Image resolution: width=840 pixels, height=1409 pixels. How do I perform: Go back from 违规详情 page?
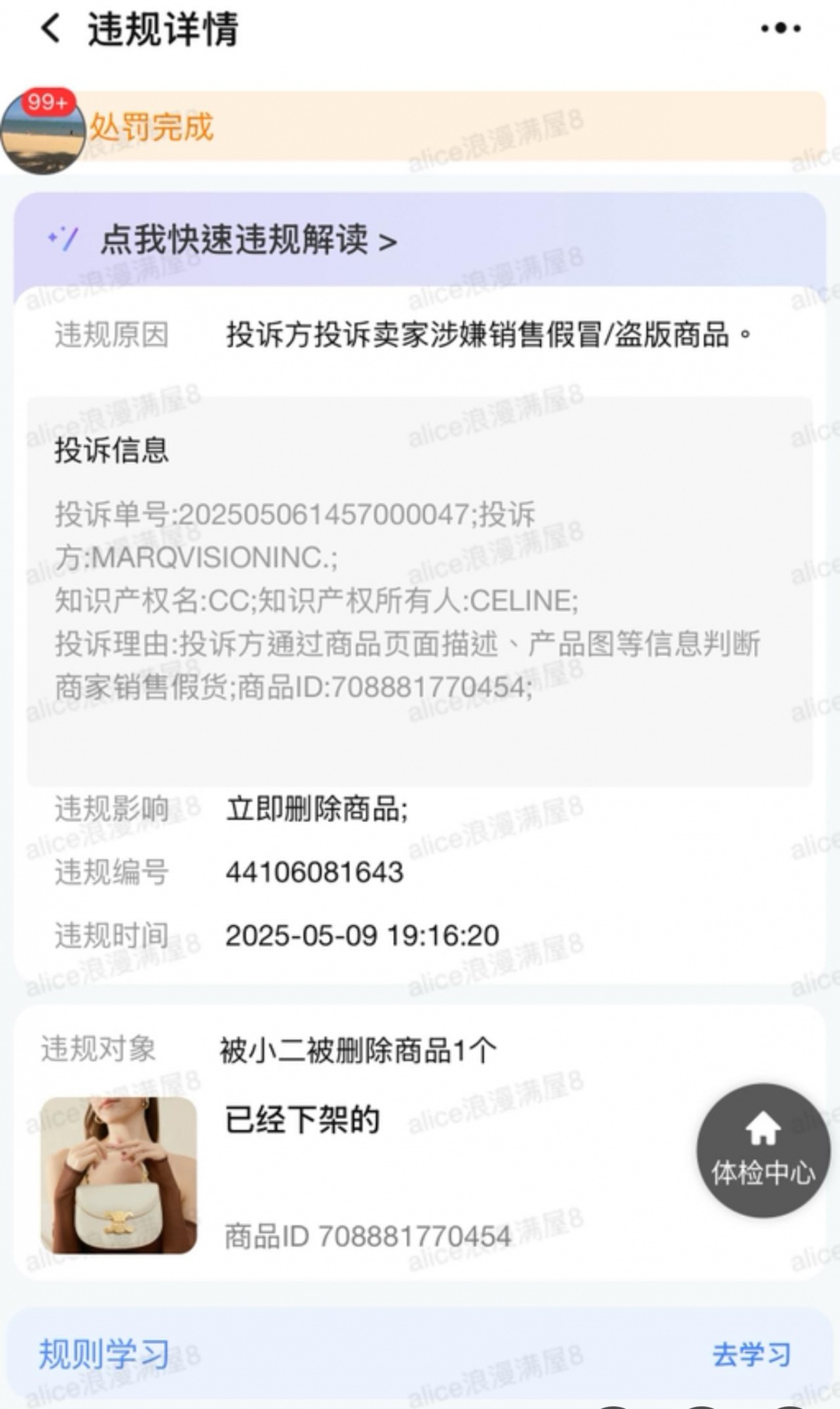pyautogui.click(x=51, y=30)
